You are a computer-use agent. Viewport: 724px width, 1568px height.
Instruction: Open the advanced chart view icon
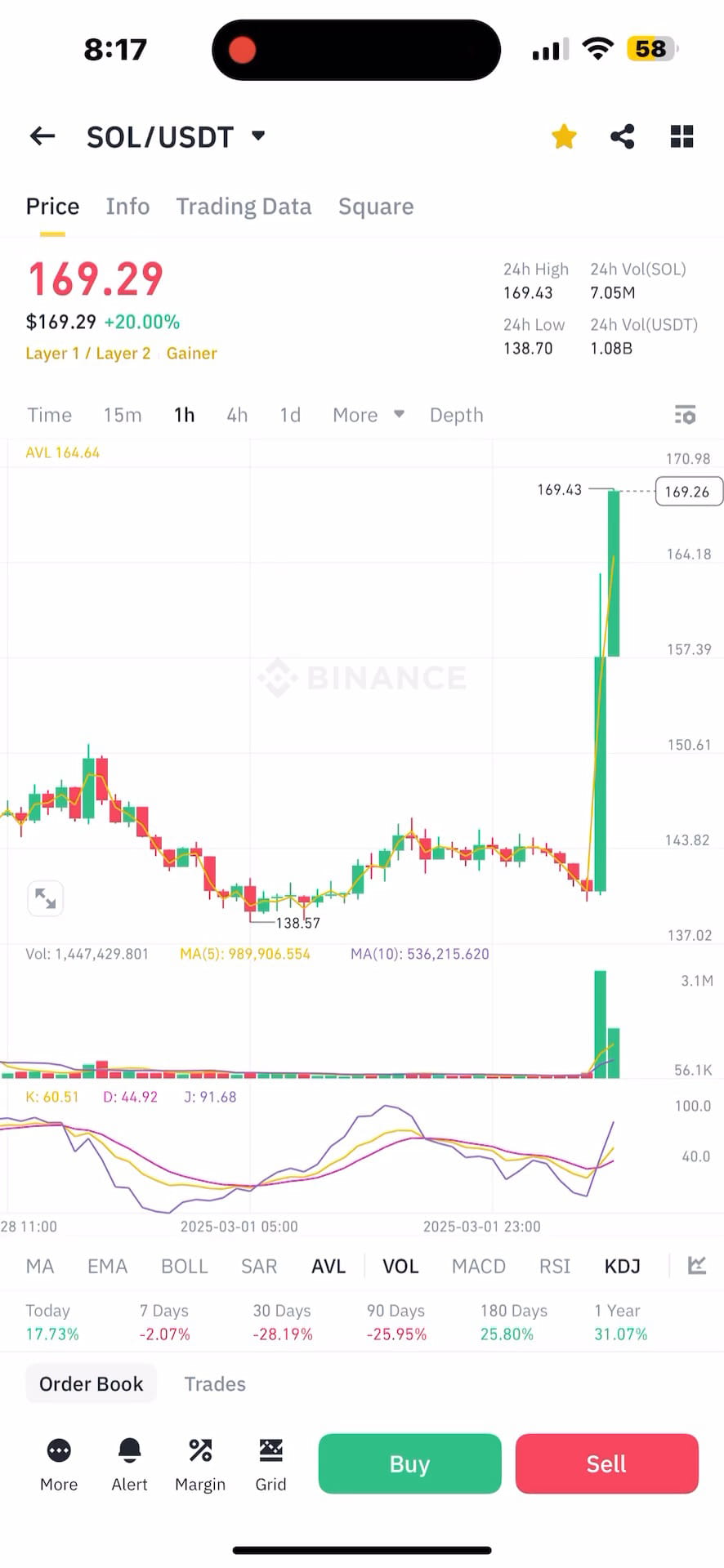[697, 1264]
